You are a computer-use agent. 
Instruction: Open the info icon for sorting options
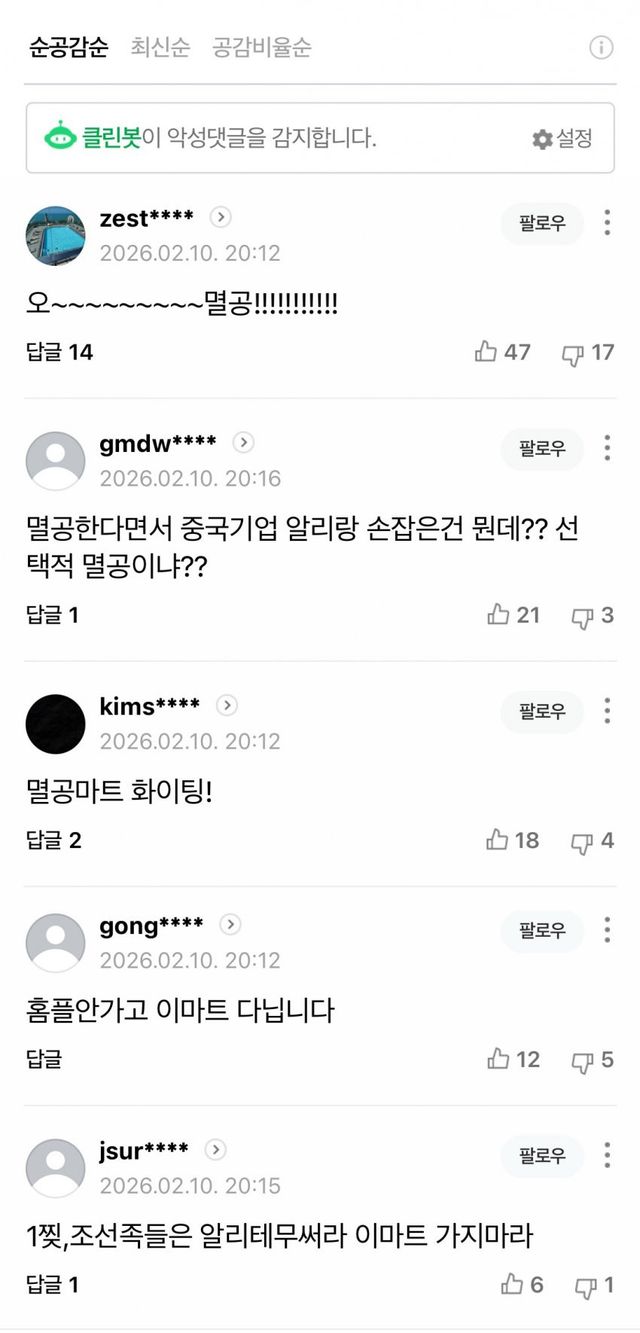601,47
